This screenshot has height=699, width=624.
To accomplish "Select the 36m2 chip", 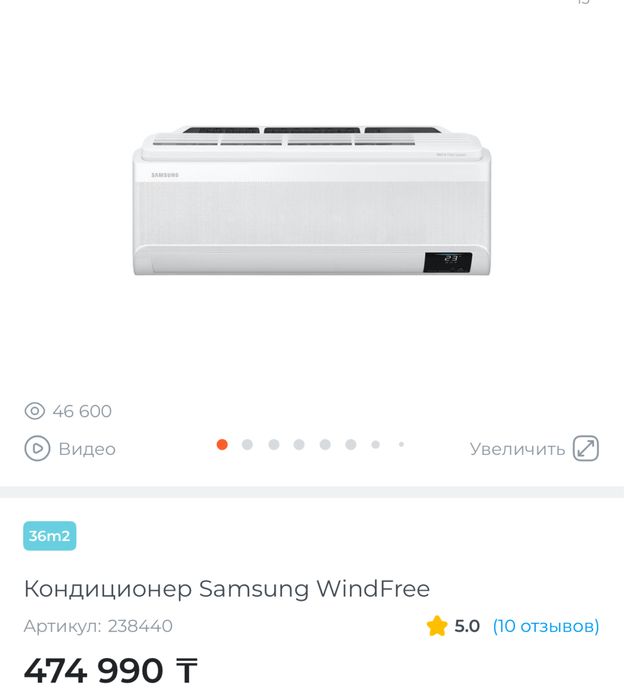I will click(x=50, y=536).
